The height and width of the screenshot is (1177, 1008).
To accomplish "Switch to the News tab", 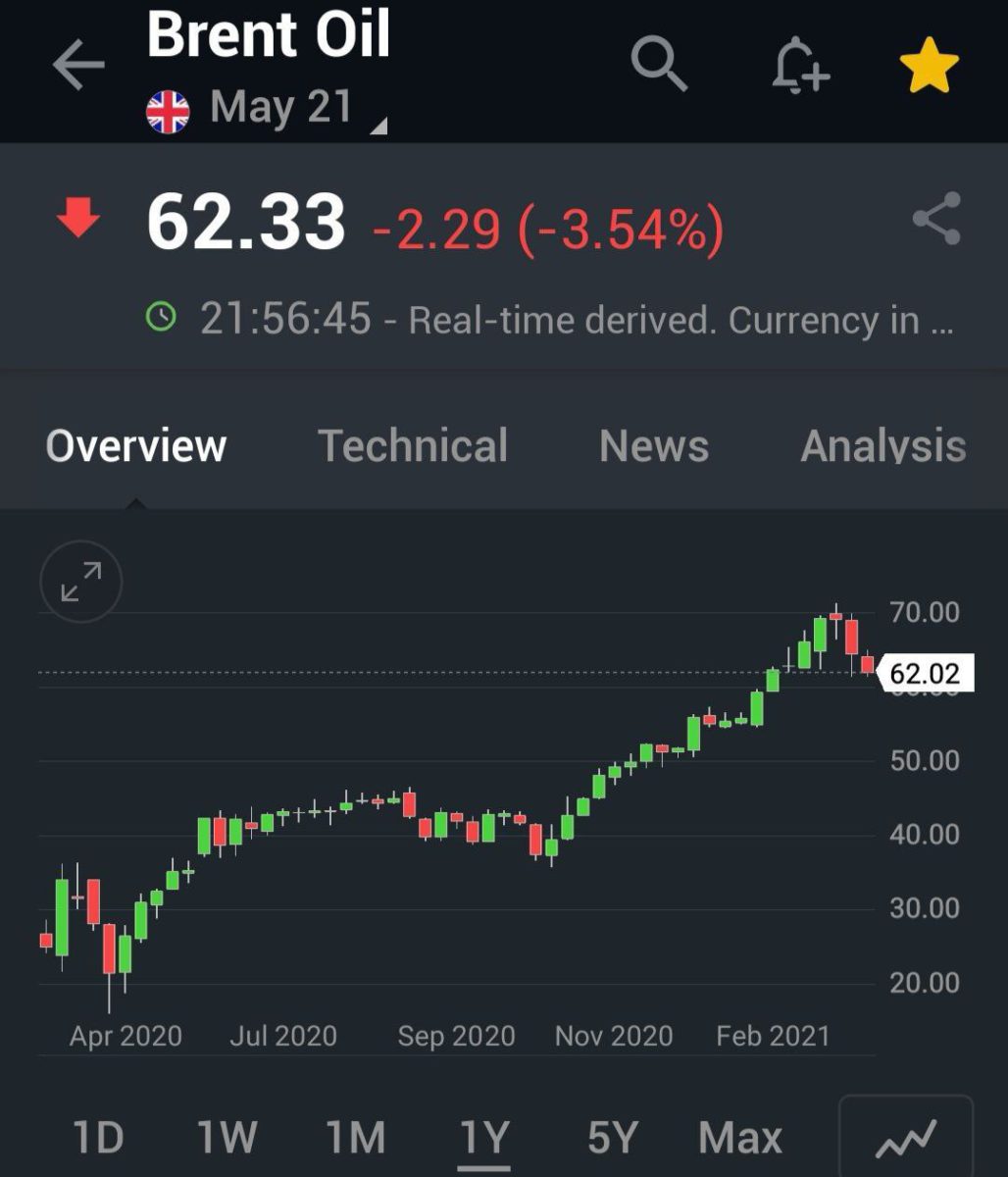I will pyautogui.click(x=654, y=446).
